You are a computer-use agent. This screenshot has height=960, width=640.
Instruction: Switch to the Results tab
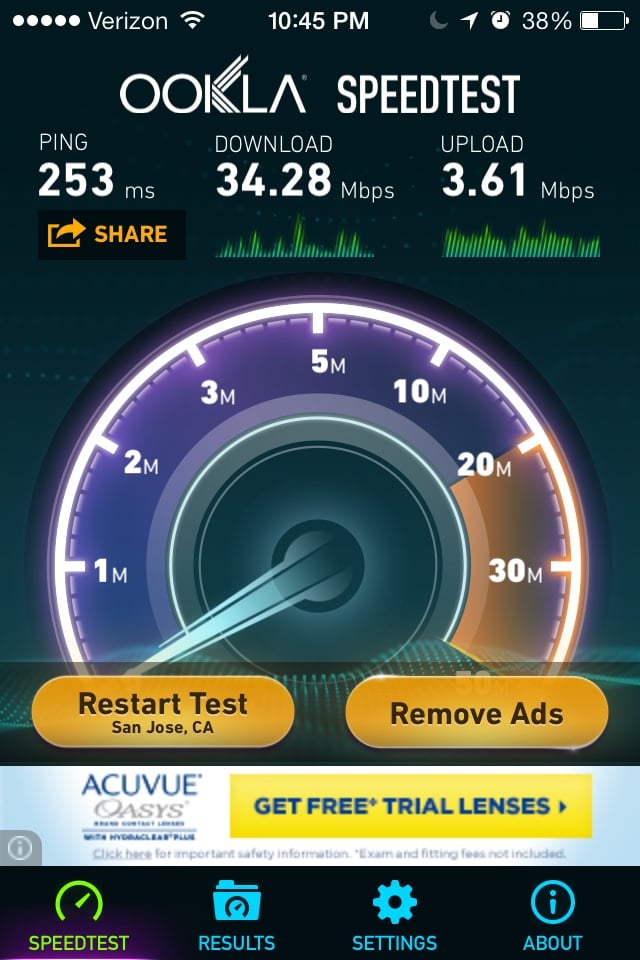[x=236, y=916]
